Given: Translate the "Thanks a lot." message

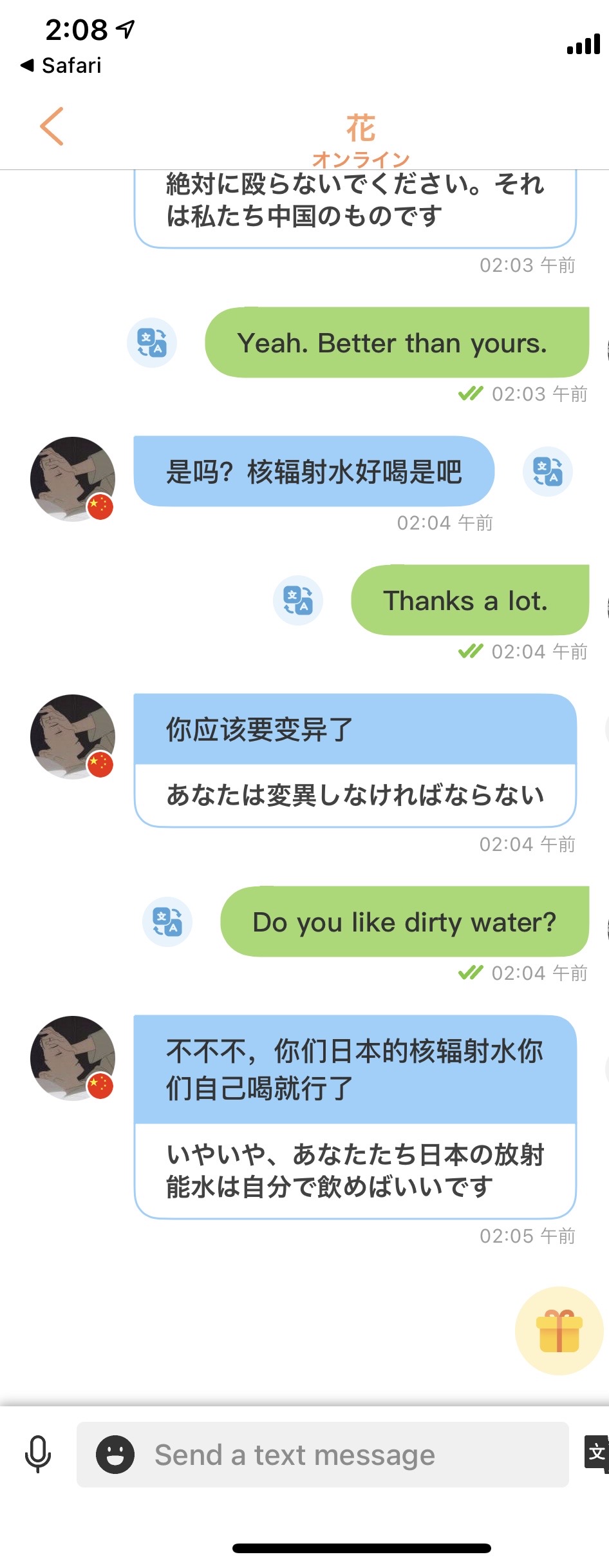Looking at the screenshot, I should point(298,600).
